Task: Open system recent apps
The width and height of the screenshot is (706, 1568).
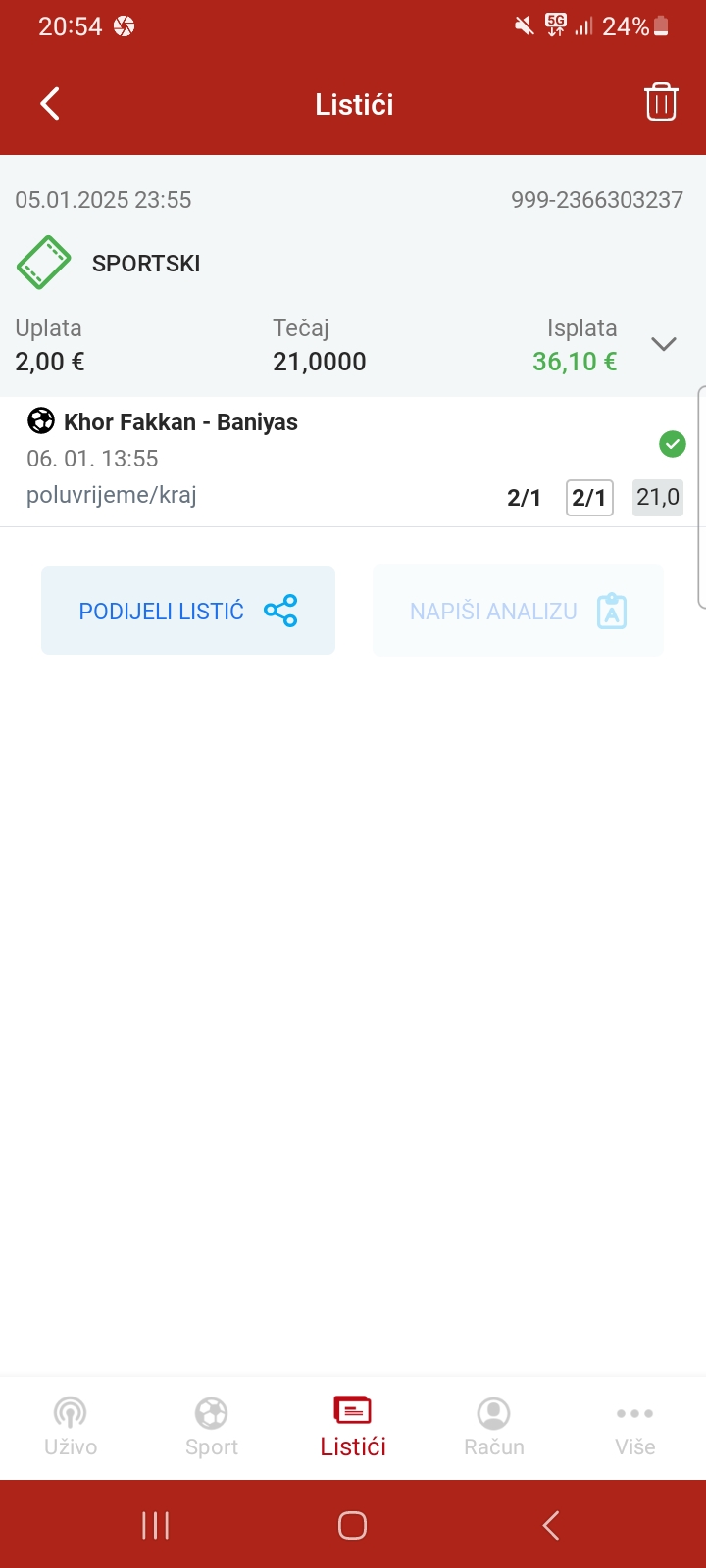Action: tap(155, 1525)
